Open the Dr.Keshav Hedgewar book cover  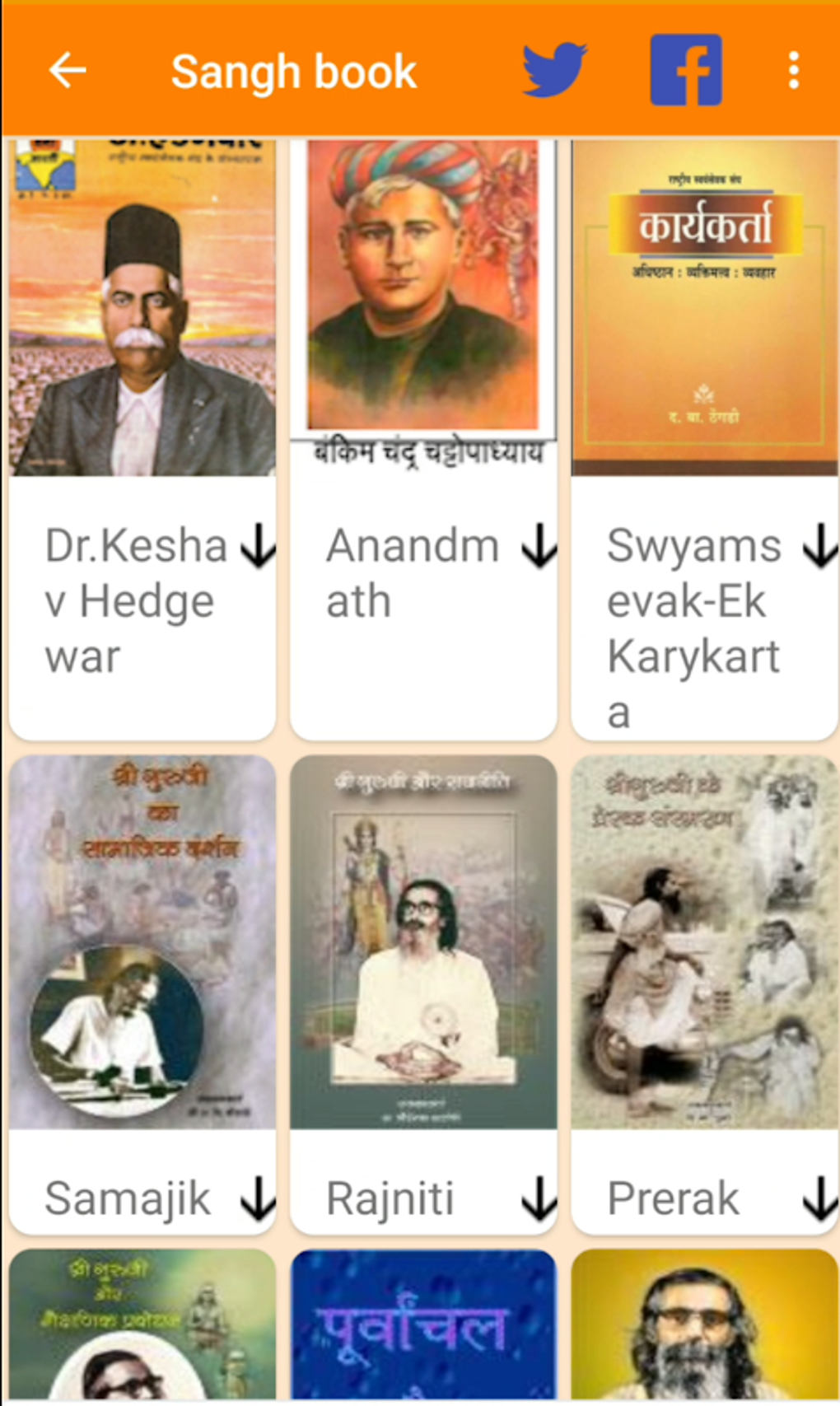pyautogui.click(x=142, y=307)
